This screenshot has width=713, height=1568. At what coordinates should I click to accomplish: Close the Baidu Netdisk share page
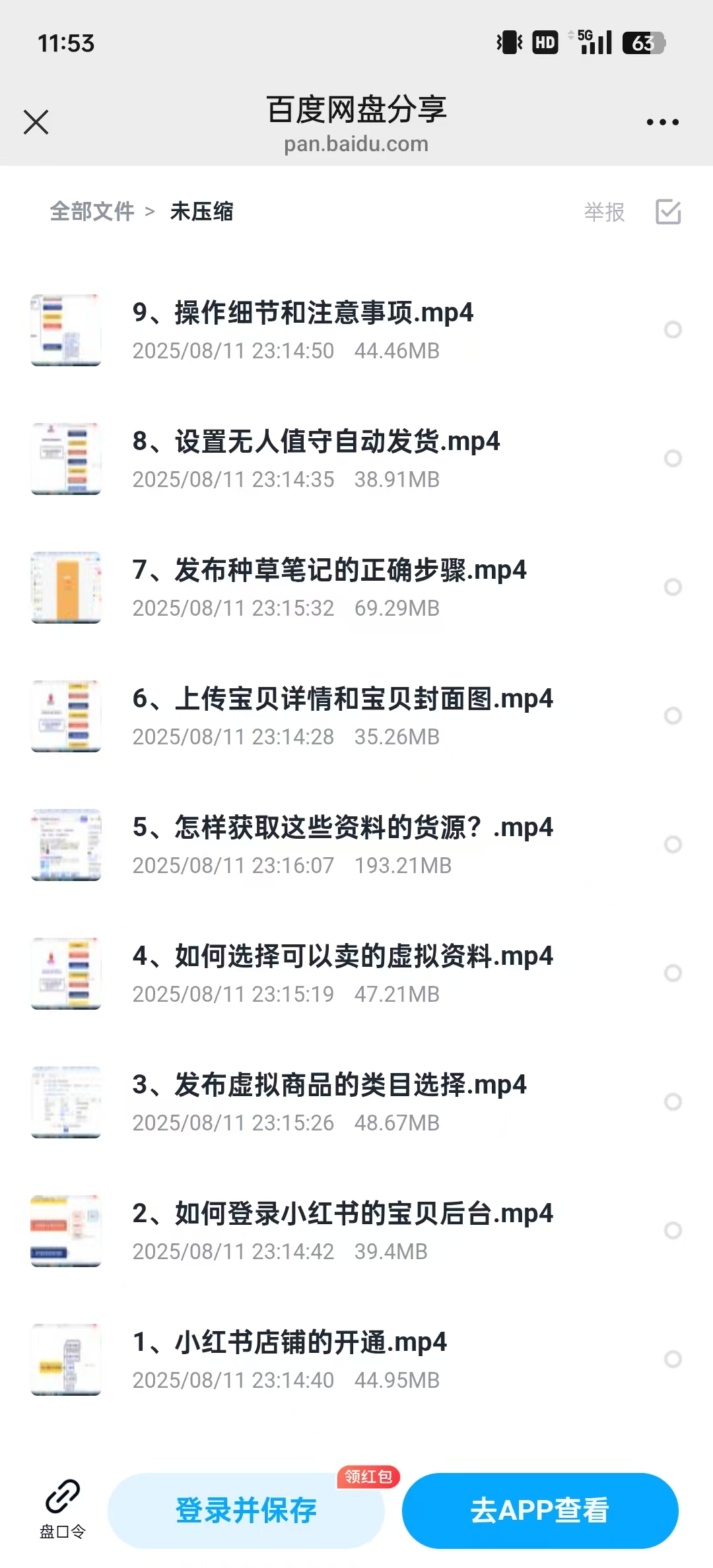36,122
